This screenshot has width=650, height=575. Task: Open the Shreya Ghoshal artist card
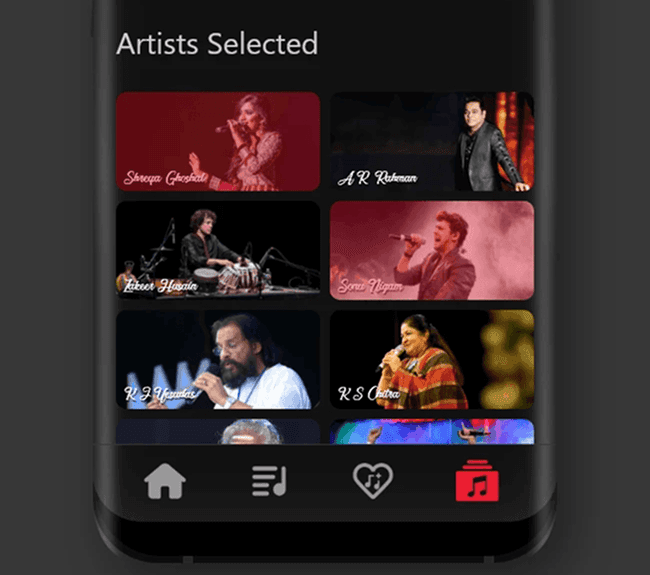pyautogui.click(x=218, y=141)
